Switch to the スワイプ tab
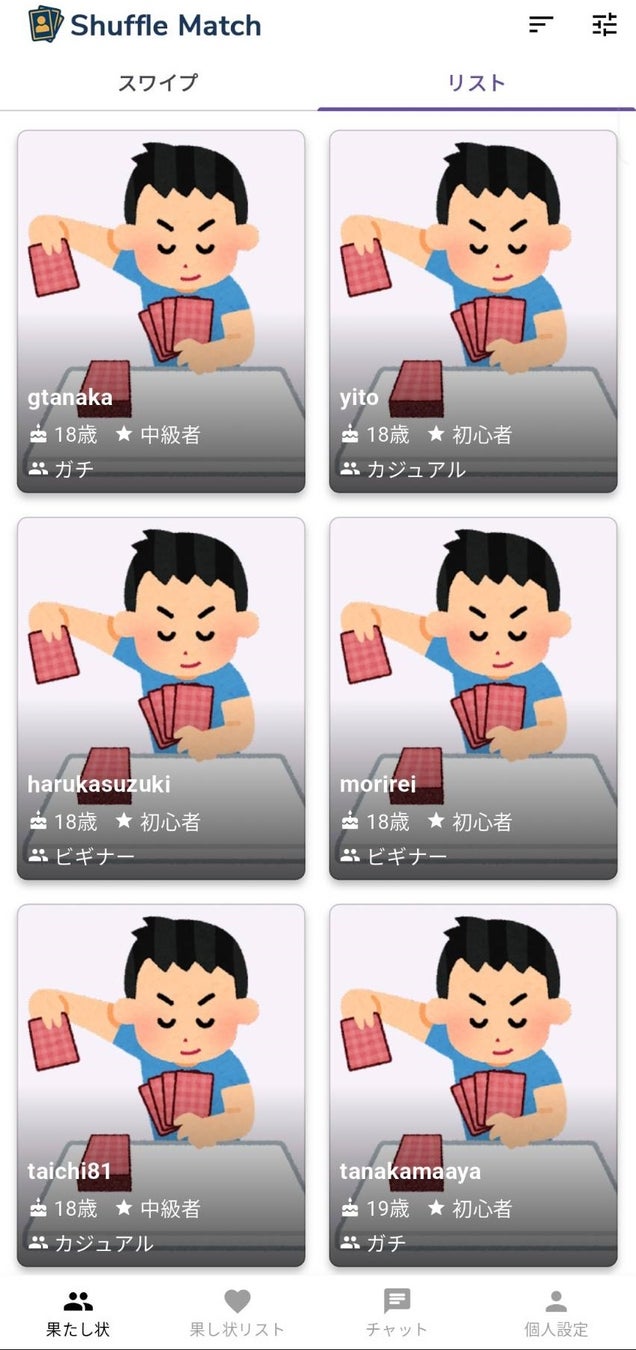The height and width of the screenshot is (1350, 636). [x=158, y=83]
